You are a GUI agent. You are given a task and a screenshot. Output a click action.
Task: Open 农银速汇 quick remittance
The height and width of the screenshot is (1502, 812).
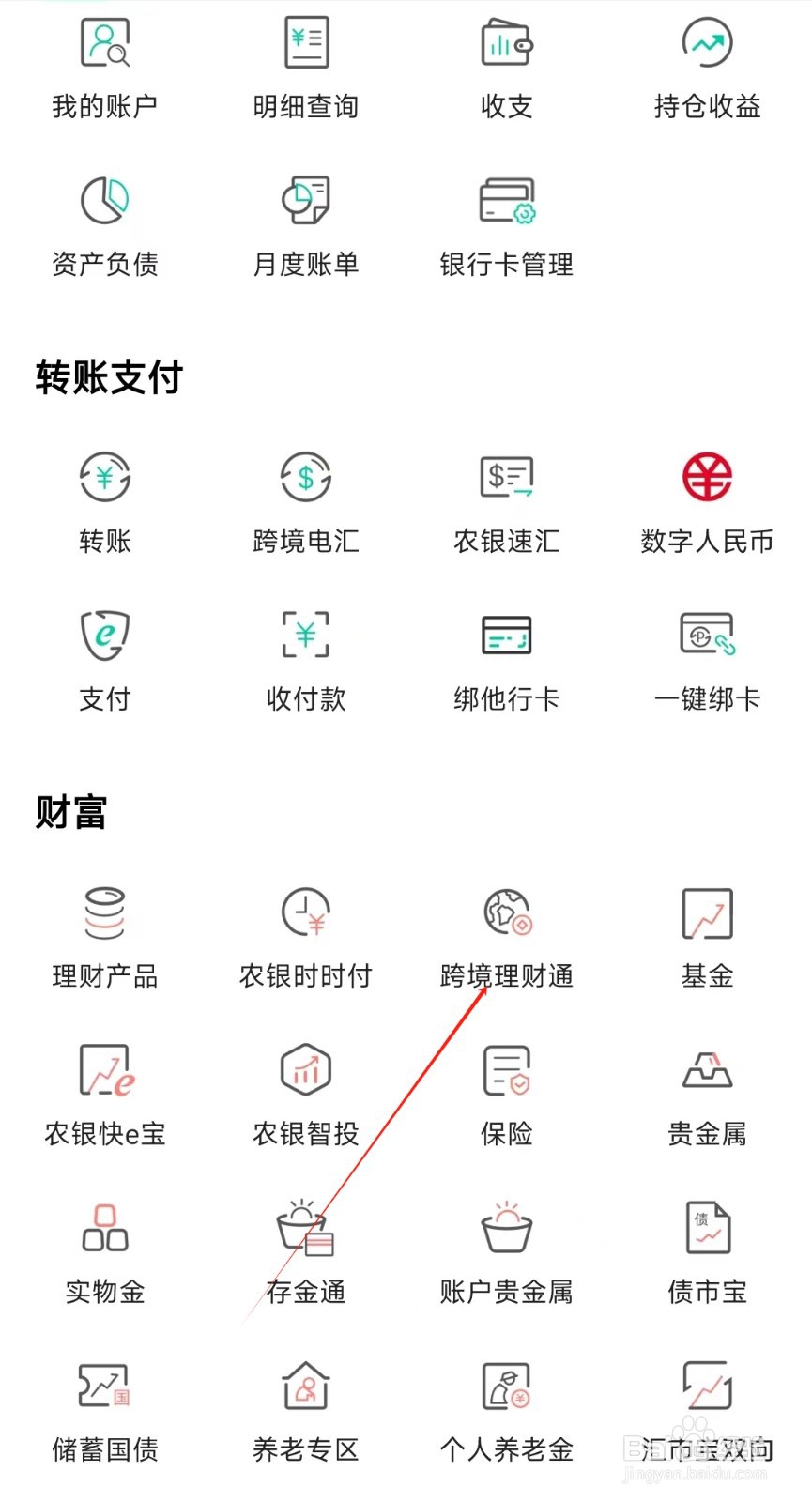(x=506, y=502)
